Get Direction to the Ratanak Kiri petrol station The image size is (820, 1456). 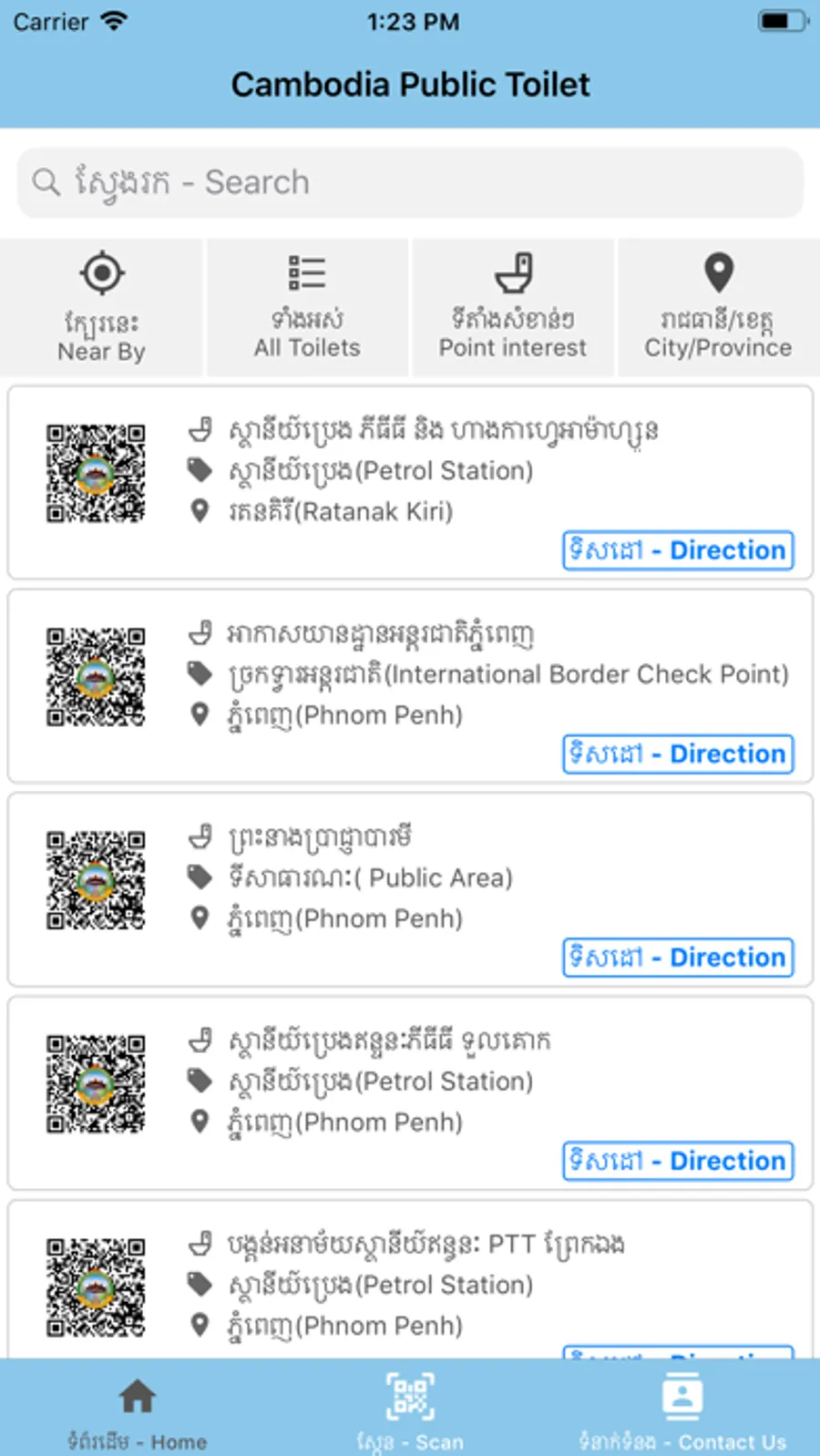pyautogui.click(x=678, y=550)
